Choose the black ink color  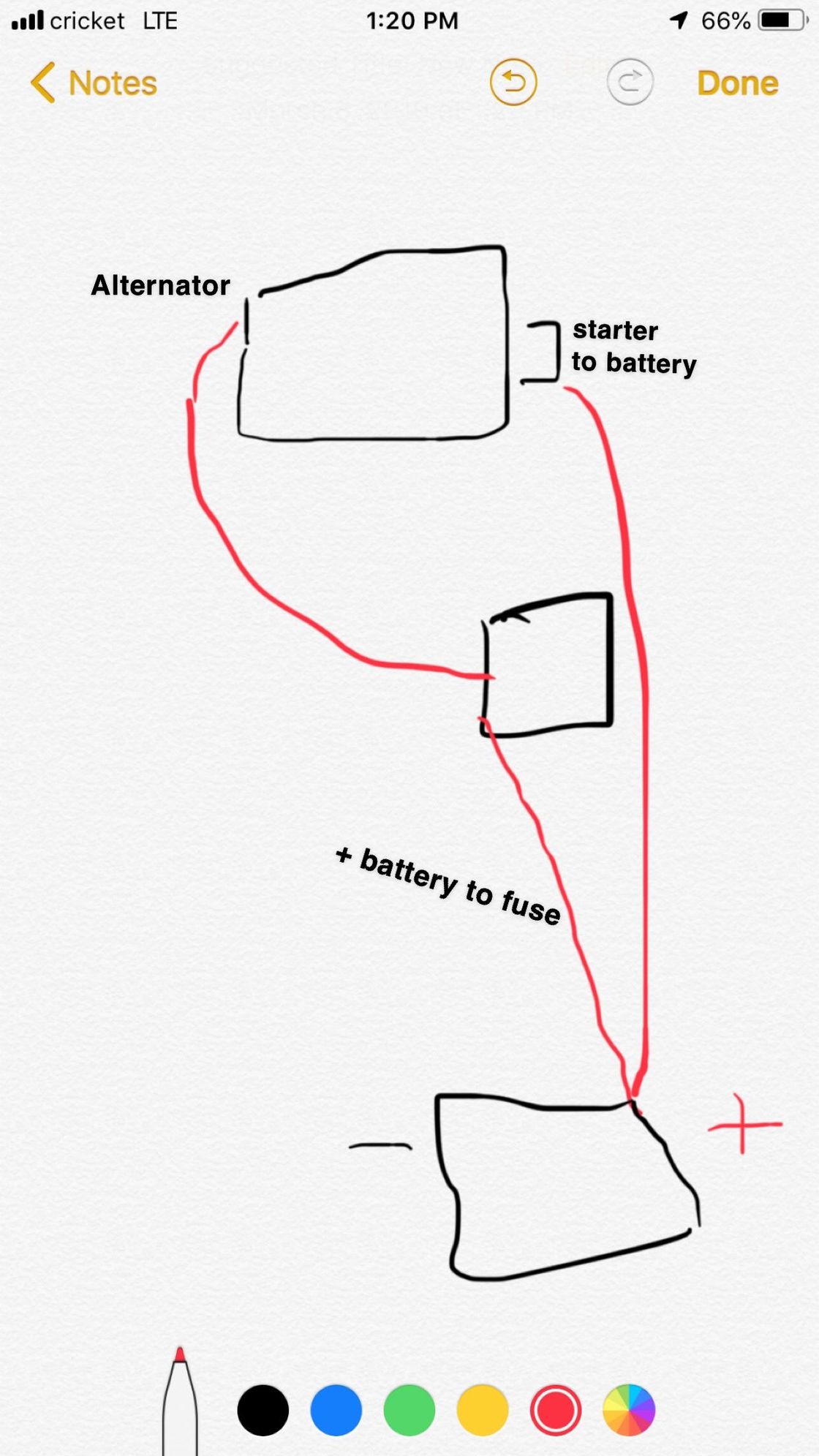(263, 1410)
